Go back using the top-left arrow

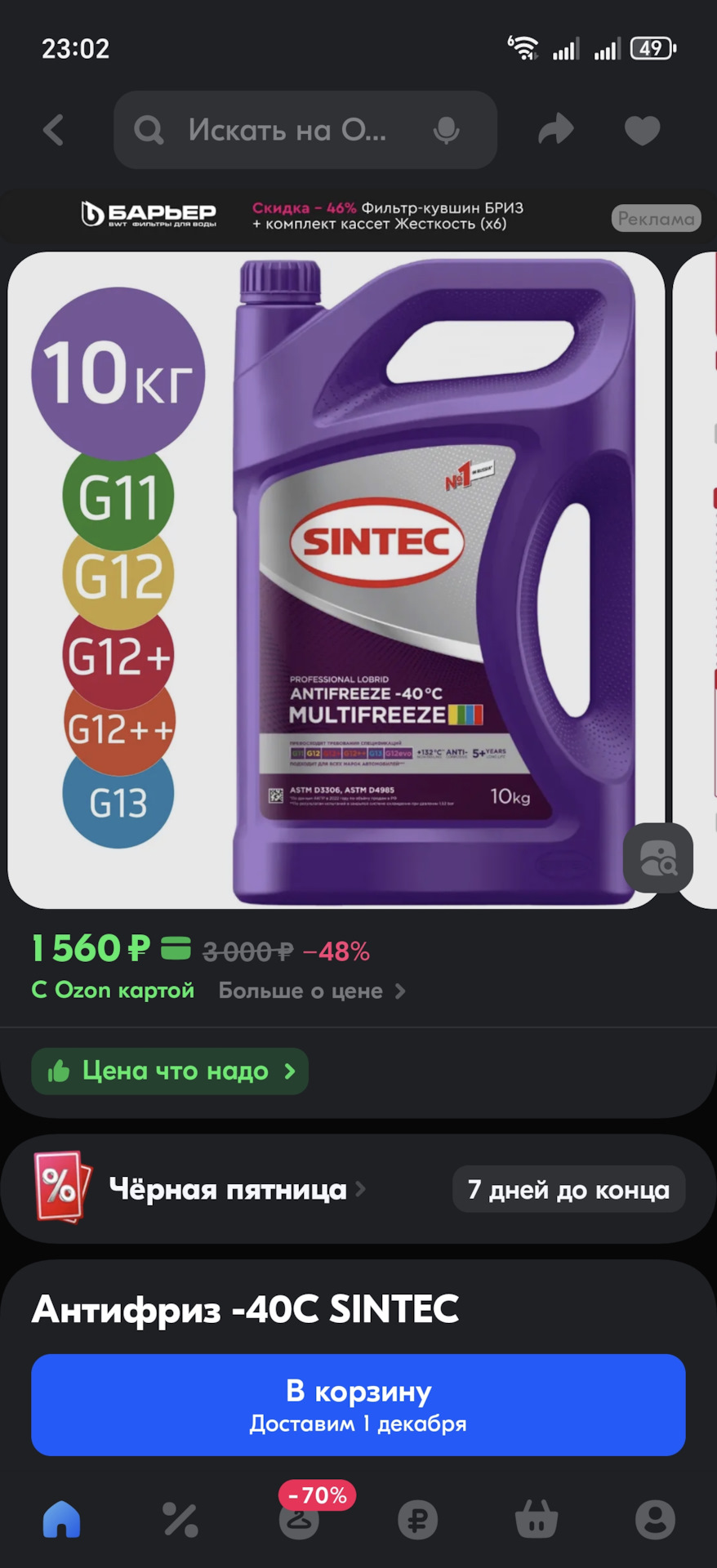click(54, 131)
